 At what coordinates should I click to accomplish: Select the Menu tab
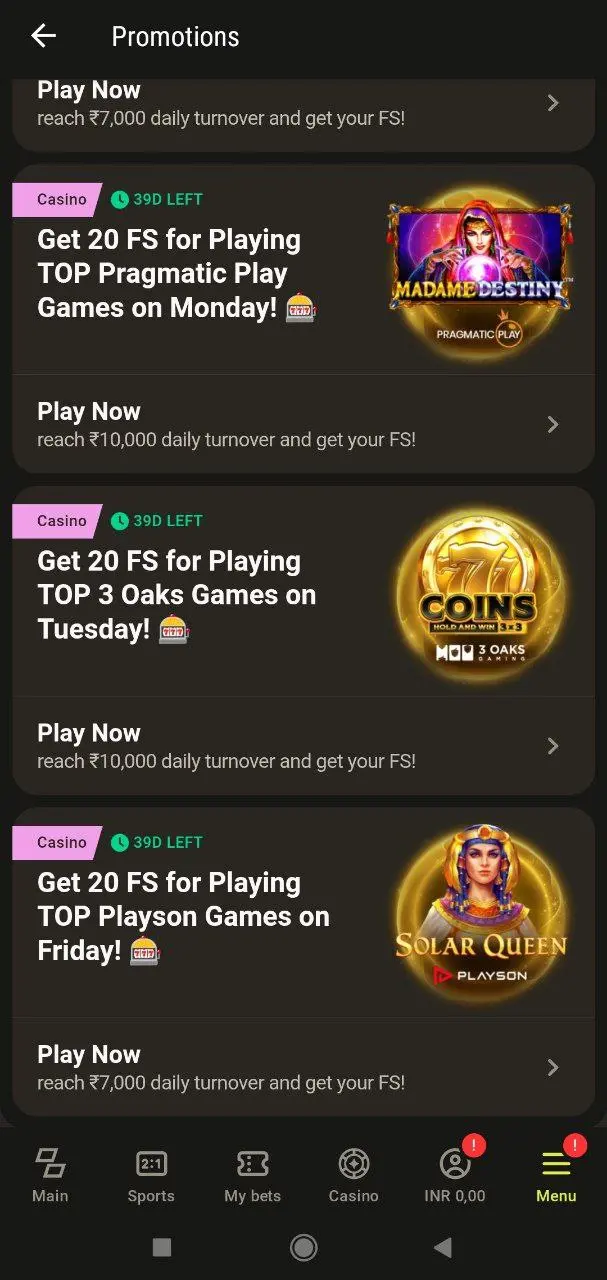point(556,1175)
